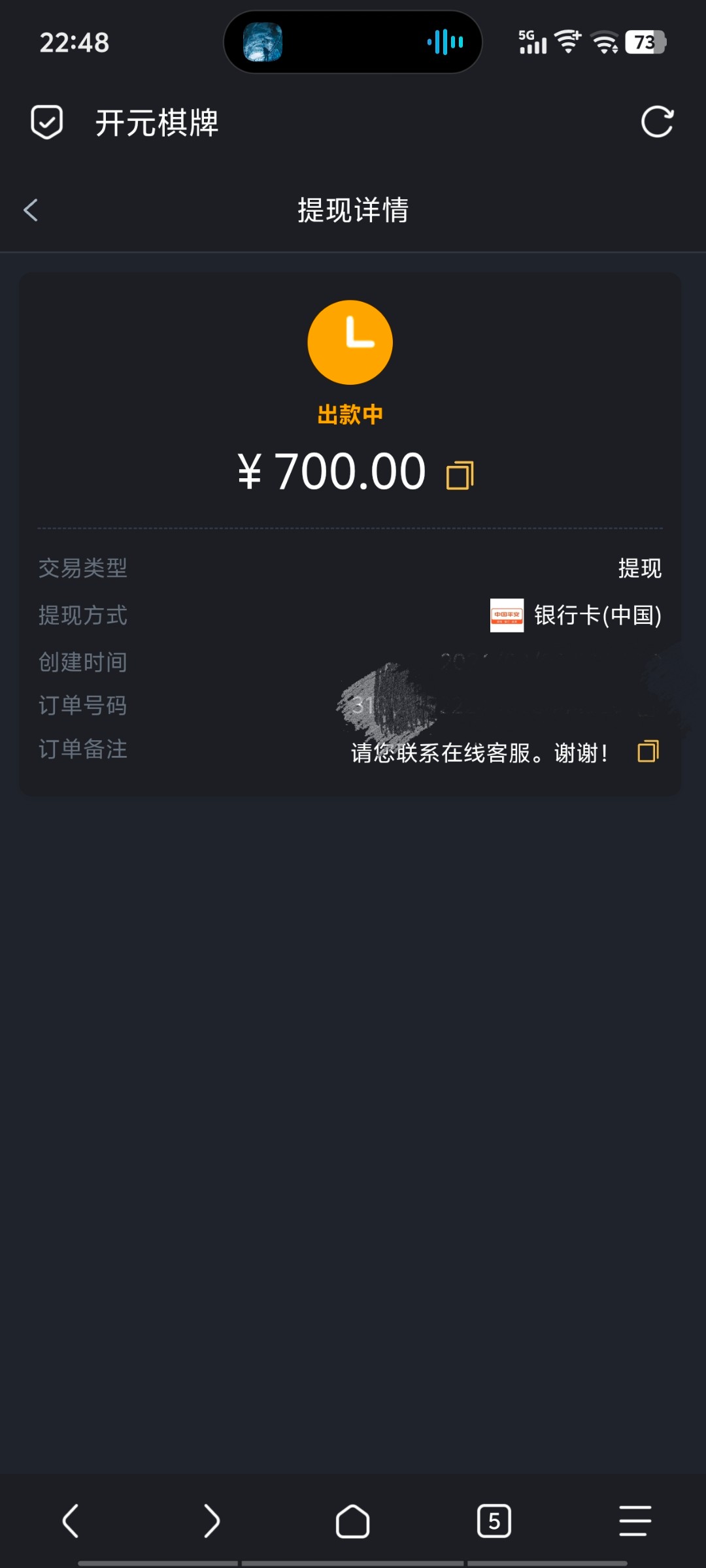Open the browser home page
Image resolution: width=706 pixels, height=1568 pixels.
point(353,1521)
